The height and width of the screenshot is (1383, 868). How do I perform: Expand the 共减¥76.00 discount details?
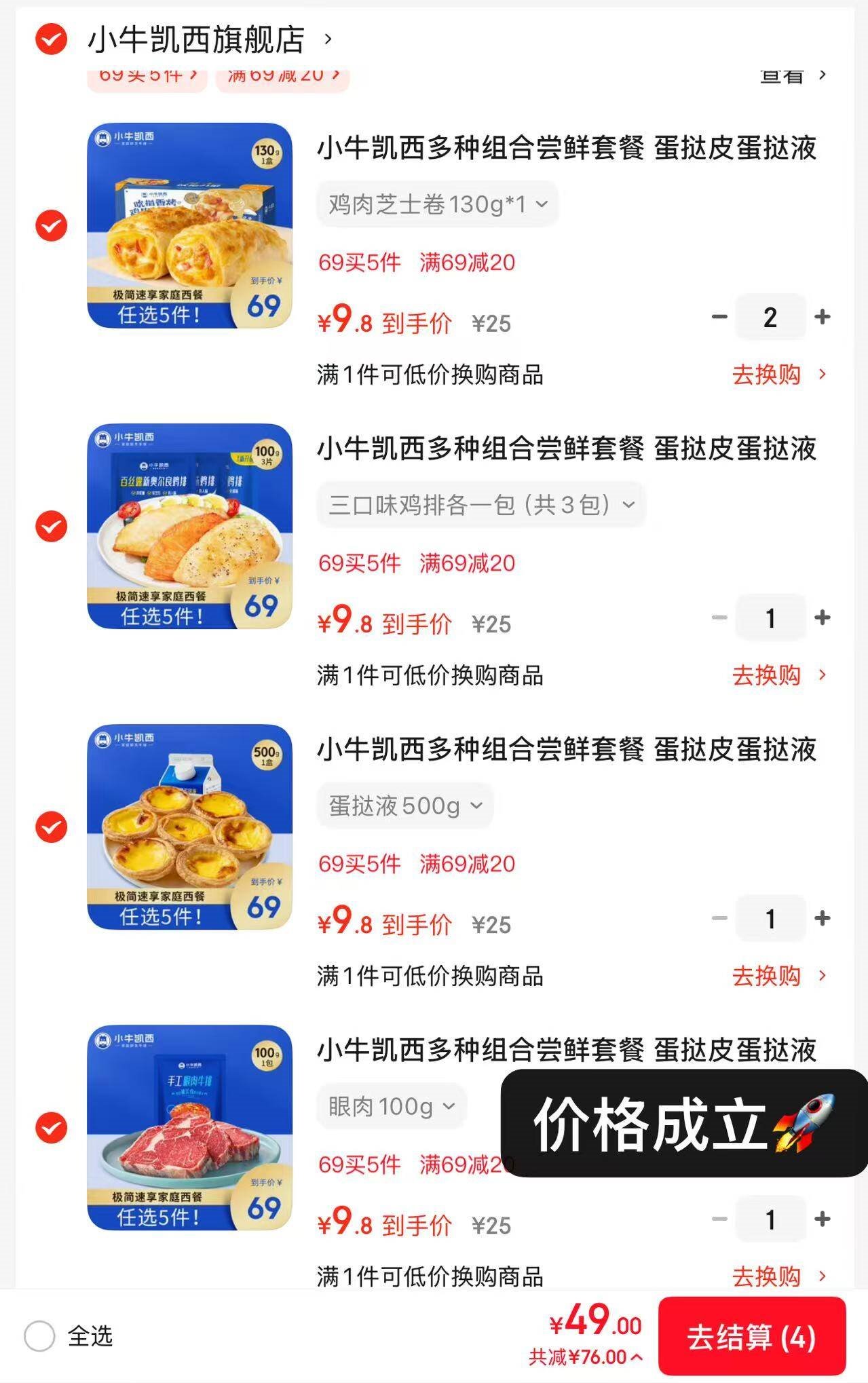click(x=586, y=1357)
